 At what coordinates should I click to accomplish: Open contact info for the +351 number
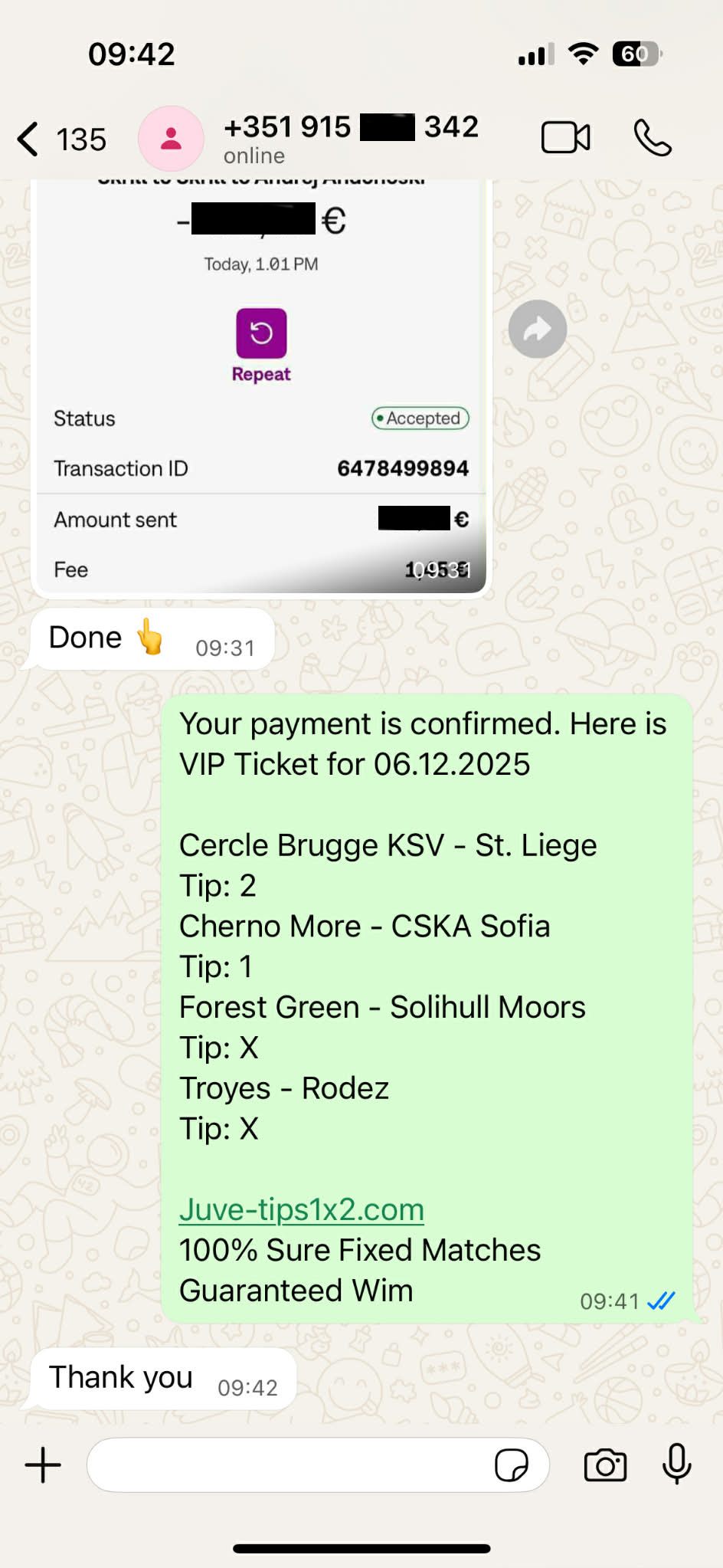click(350, 138)
